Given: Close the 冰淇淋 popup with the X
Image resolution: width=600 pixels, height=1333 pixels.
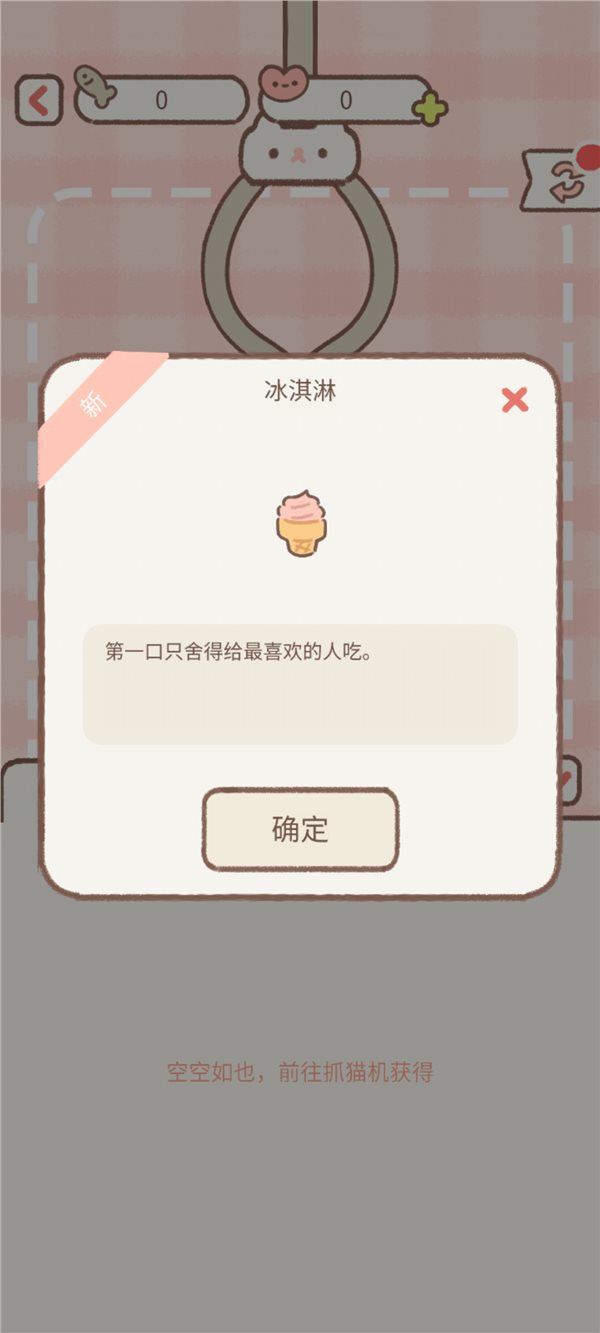Looking at the screenshot, I should coord(514,401).
